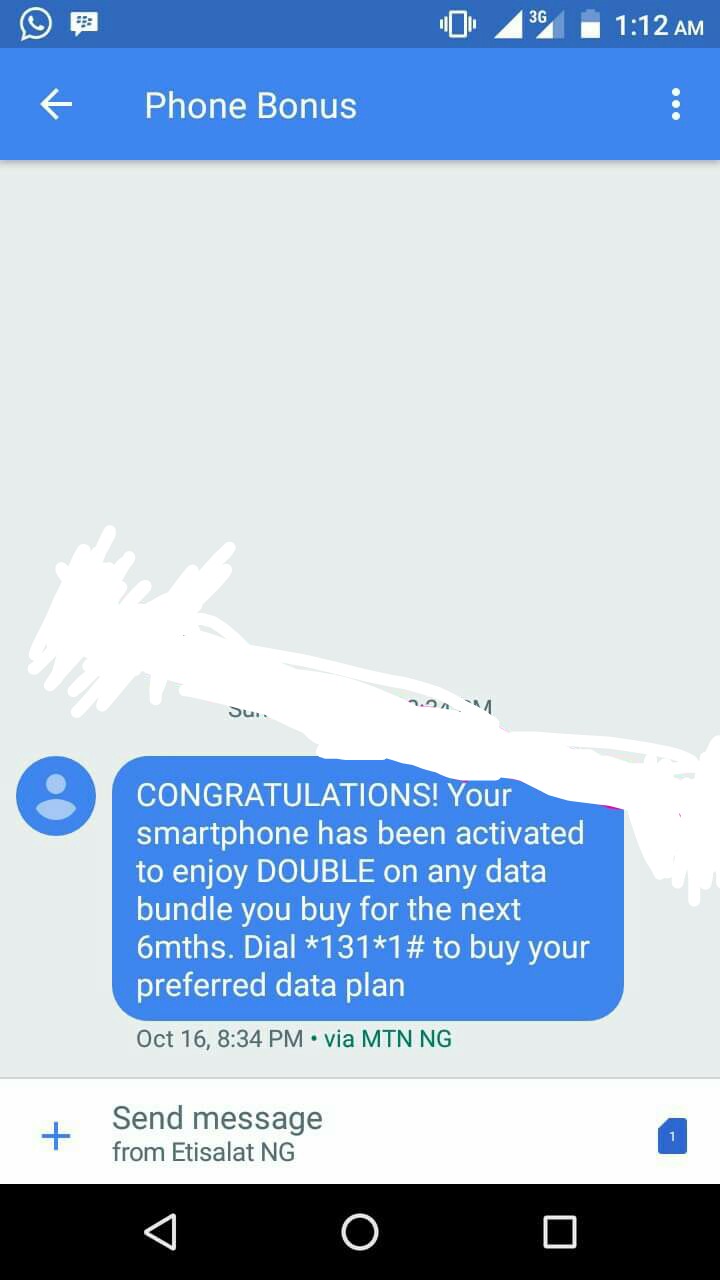This screenshot has height=1280, width=720.
Task: Open the recent apps view
Action: (x=560, y=1232)
